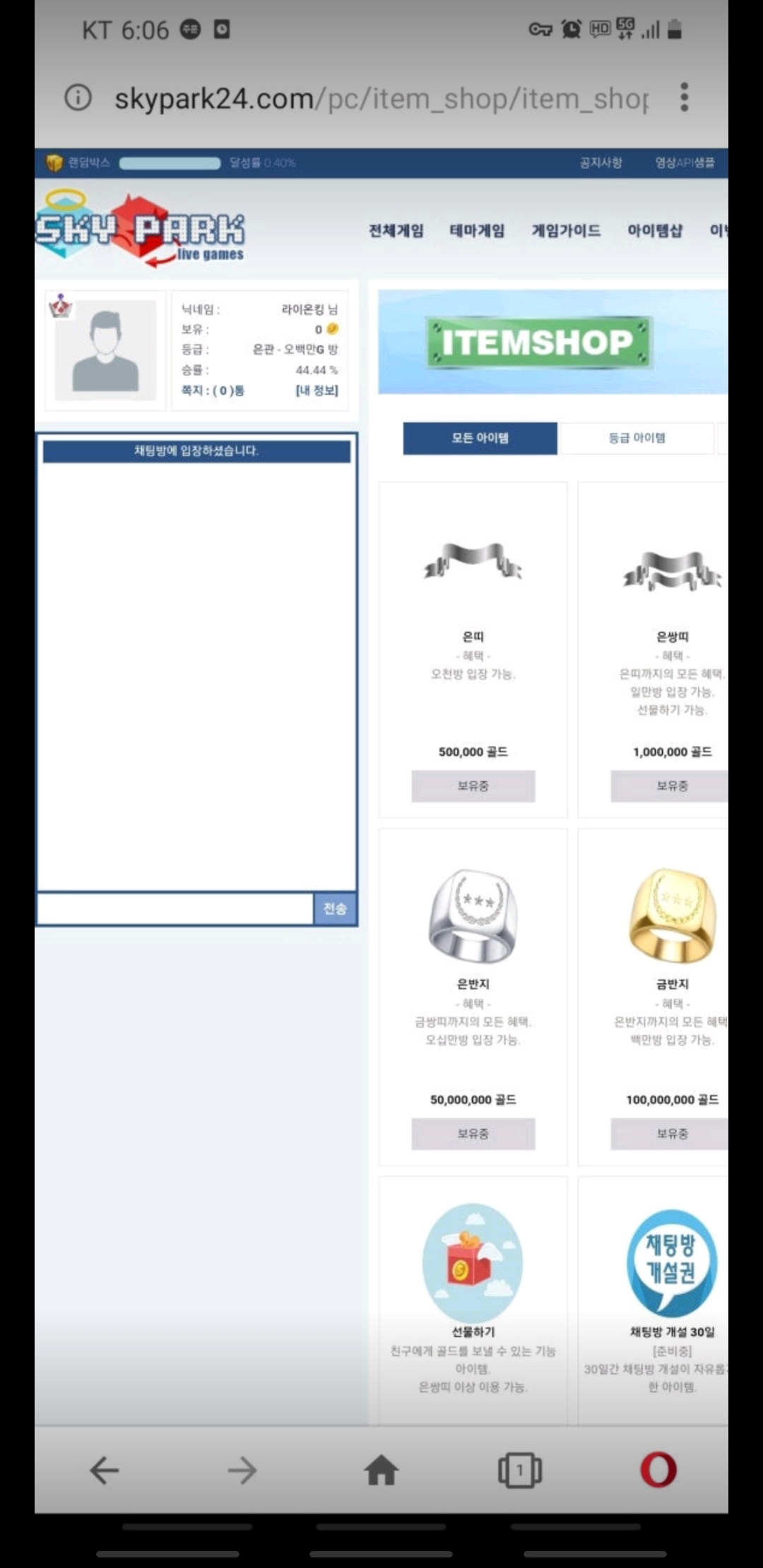This screenshot has width=763, height=1568.
Task: Tap the 보유중 button under 금반지
Action: [670, 1134]
